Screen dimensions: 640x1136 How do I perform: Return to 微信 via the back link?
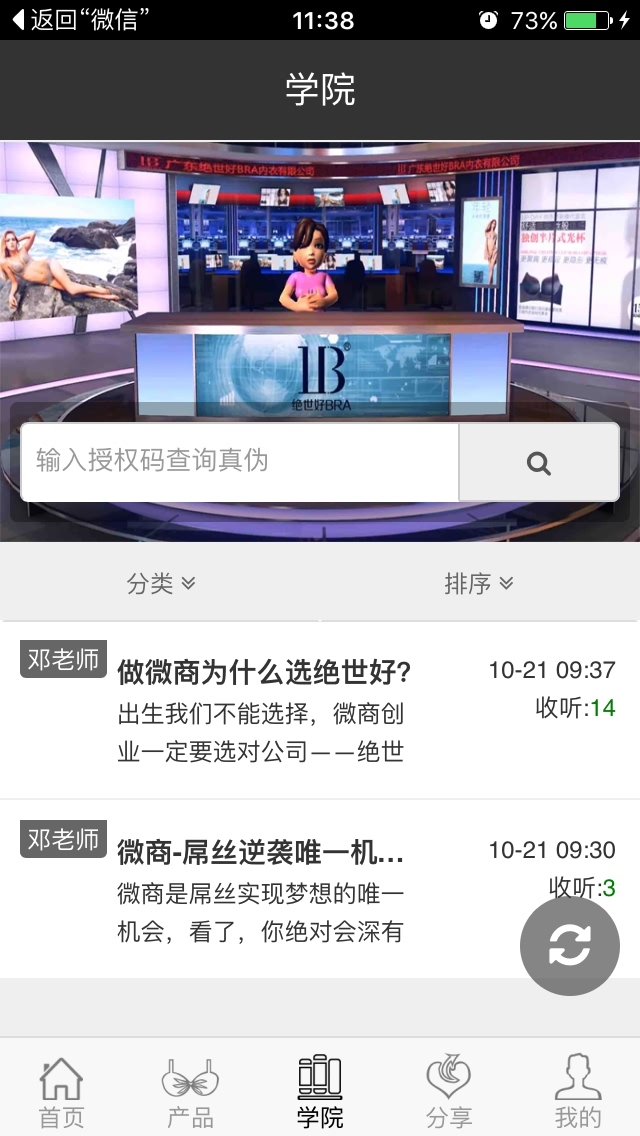tap(84, 20)
